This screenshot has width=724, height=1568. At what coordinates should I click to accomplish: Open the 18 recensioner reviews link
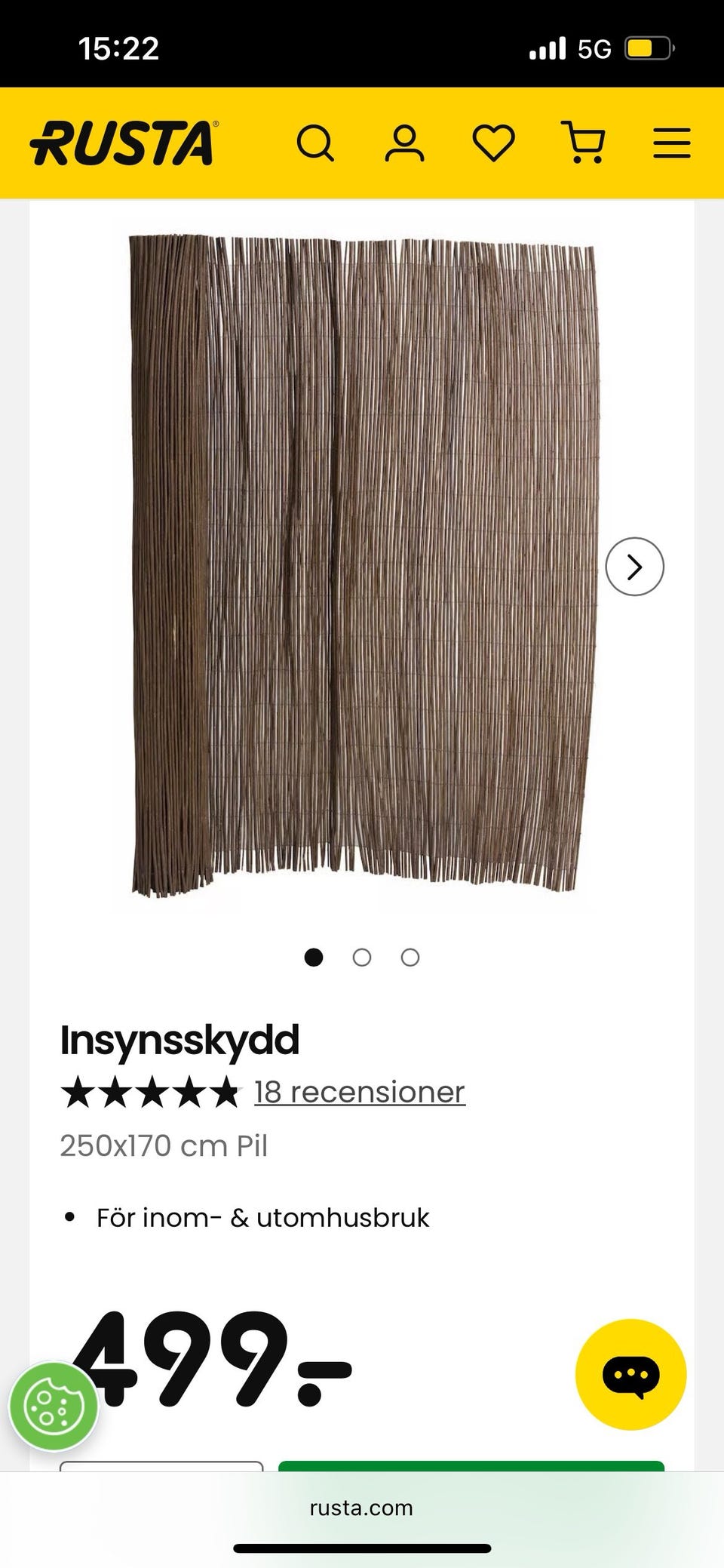coord(360,1092)
